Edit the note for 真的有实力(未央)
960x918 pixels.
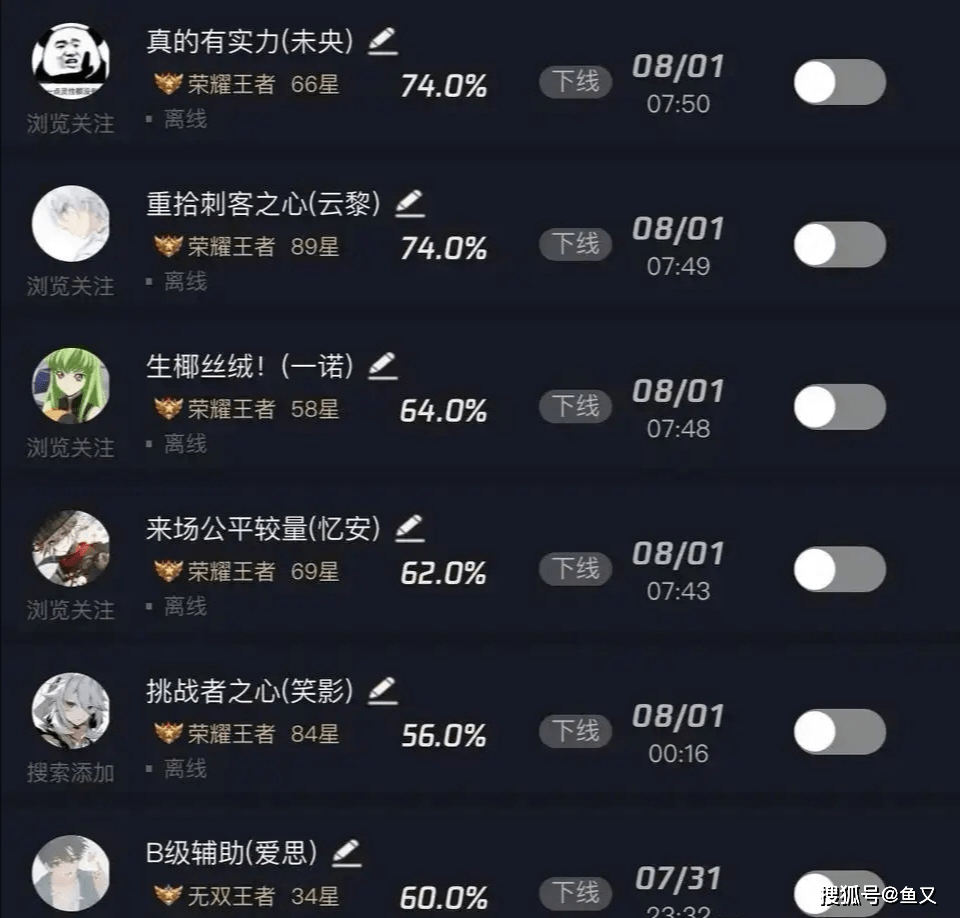coord(382,41)
